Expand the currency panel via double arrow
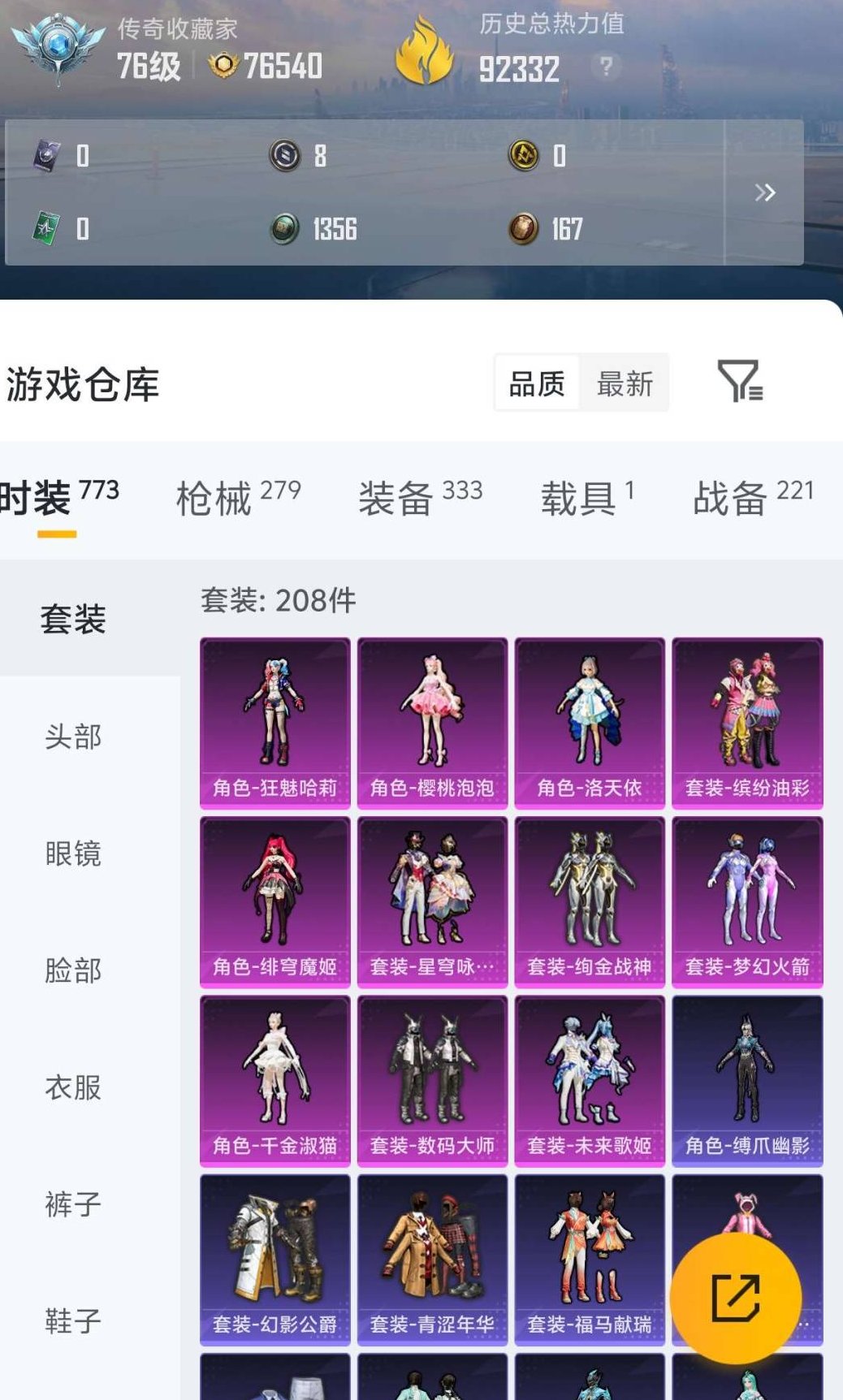This screenshot has height=1400, width=843. point(764,192)
